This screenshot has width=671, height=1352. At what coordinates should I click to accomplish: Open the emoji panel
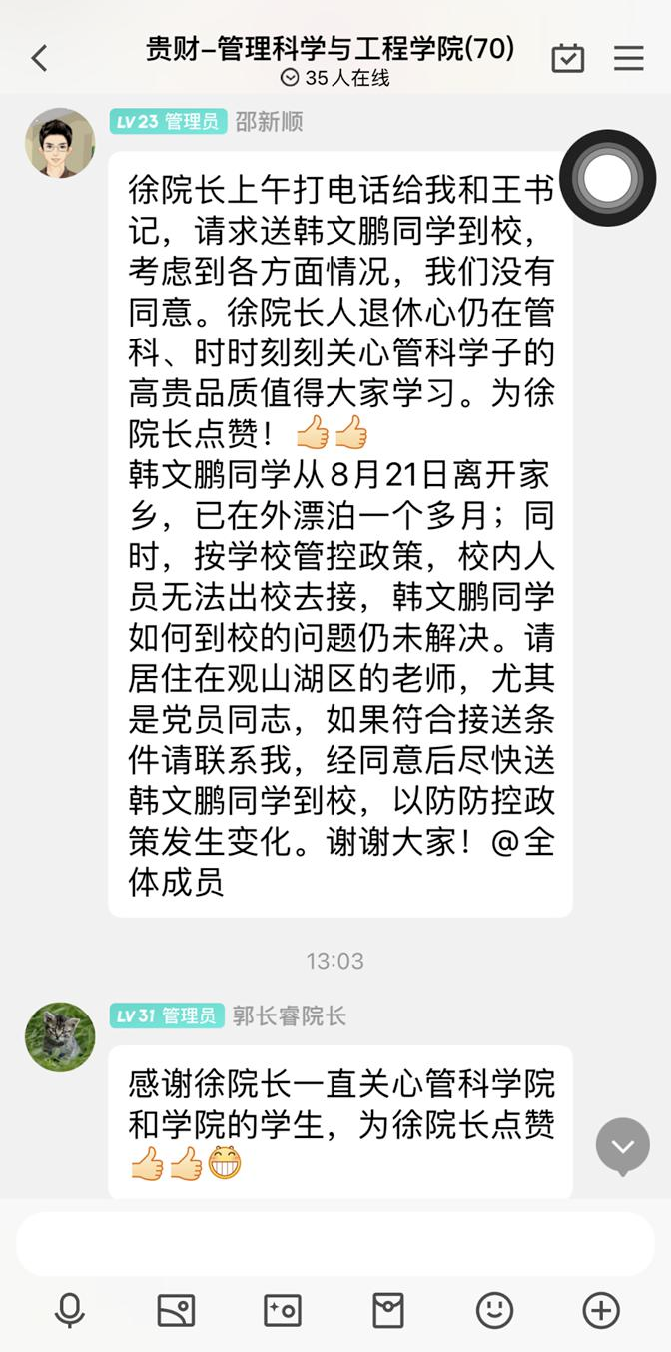coord(494,1310)
